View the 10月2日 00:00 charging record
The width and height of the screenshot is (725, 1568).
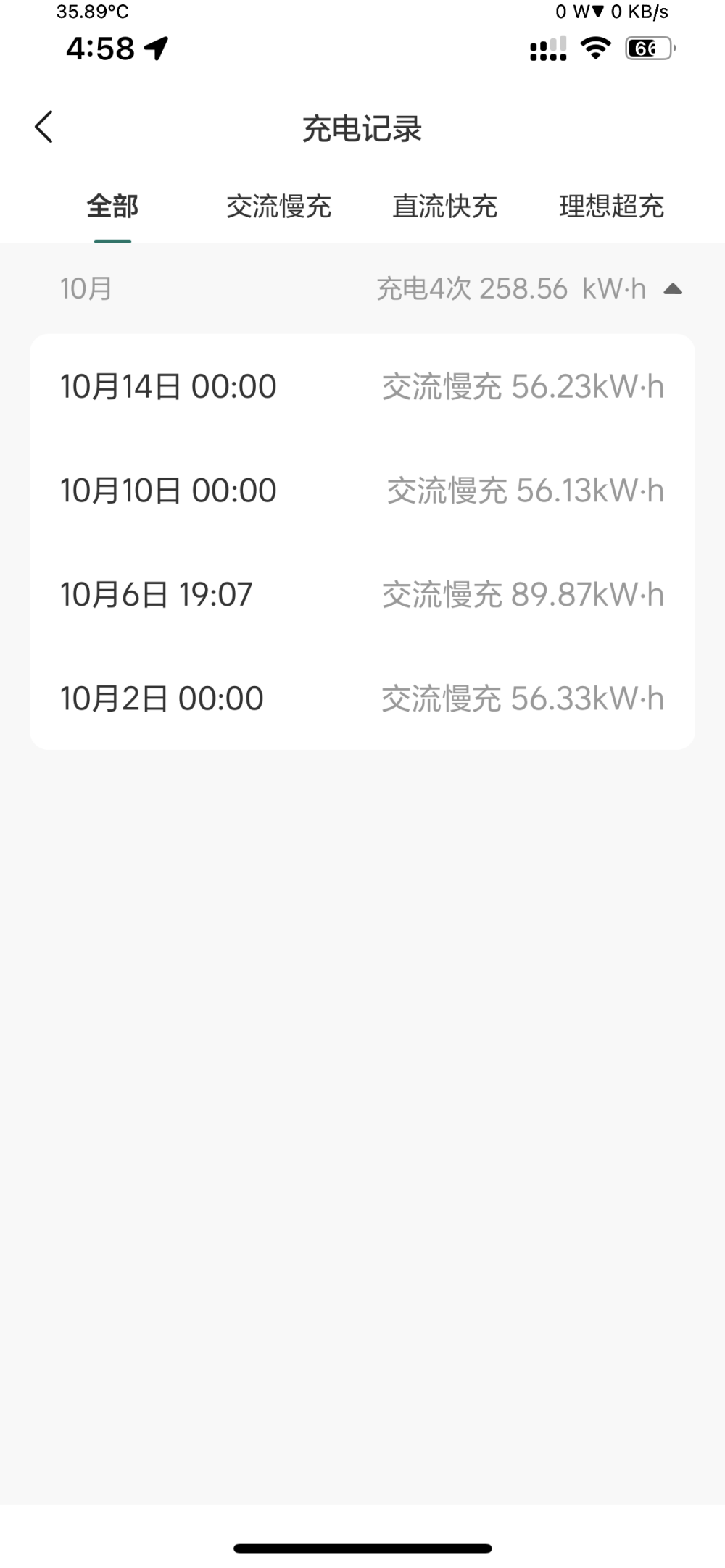point(362,698)
